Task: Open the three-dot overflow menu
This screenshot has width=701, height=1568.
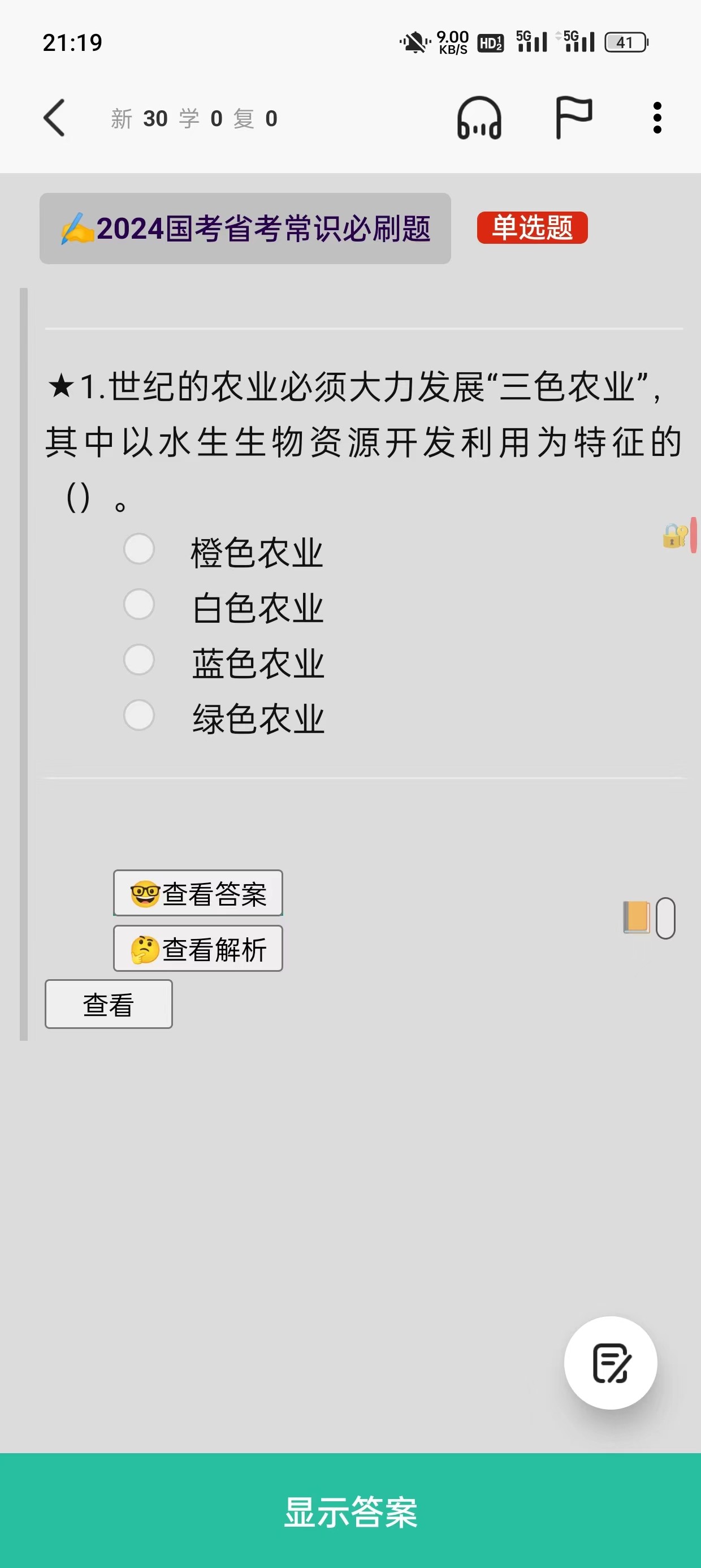Action: 656,118
